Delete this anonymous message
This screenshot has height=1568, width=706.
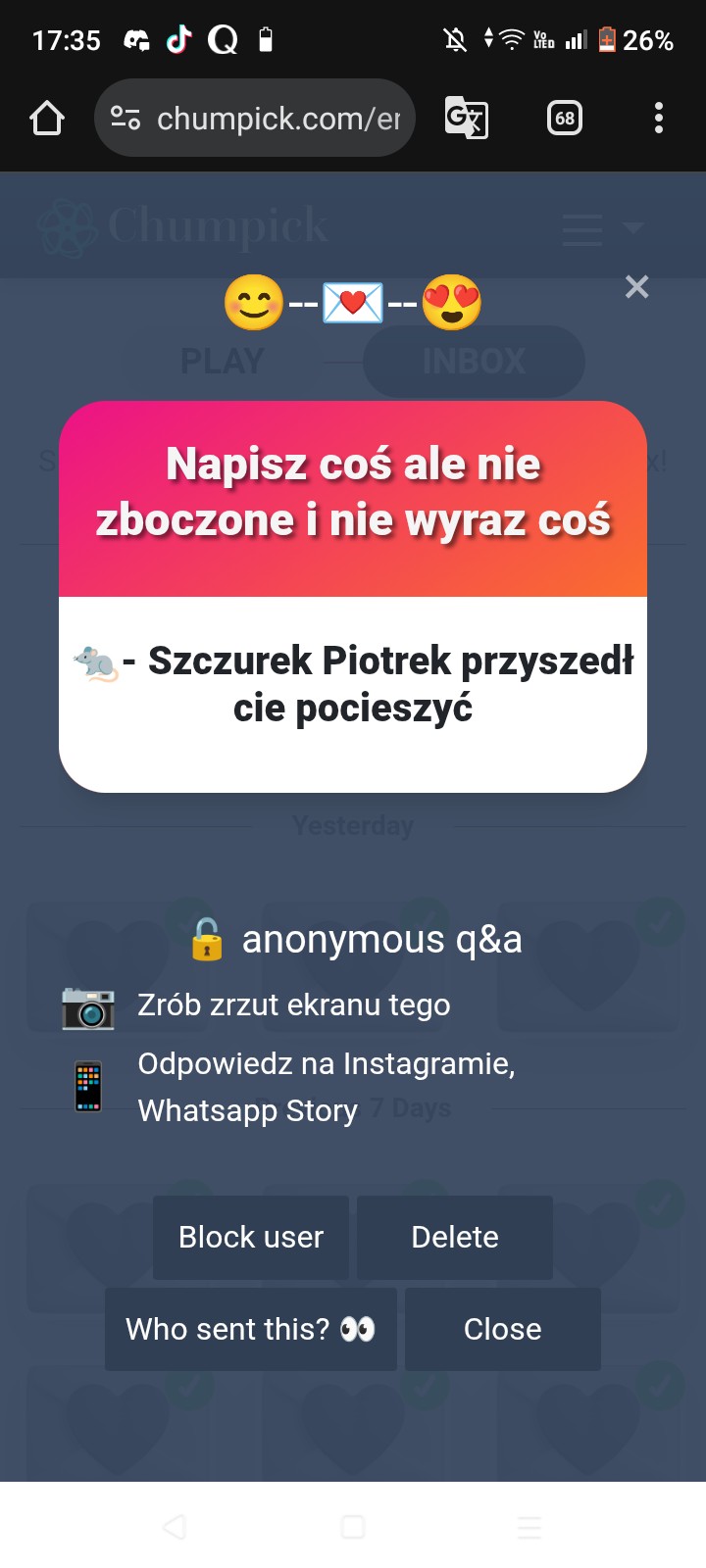pos(454,1237)
